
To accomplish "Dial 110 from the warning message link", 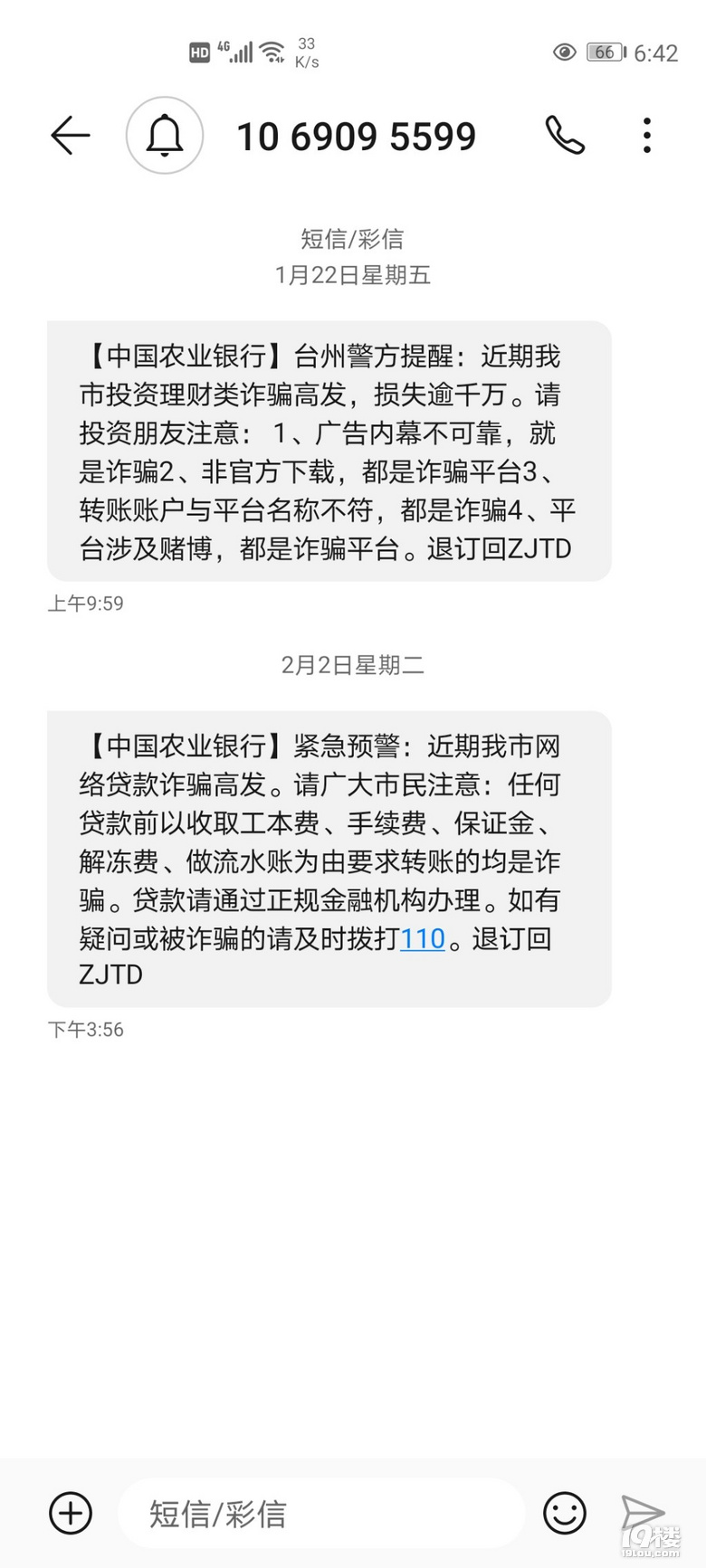I will pos(422,940).
